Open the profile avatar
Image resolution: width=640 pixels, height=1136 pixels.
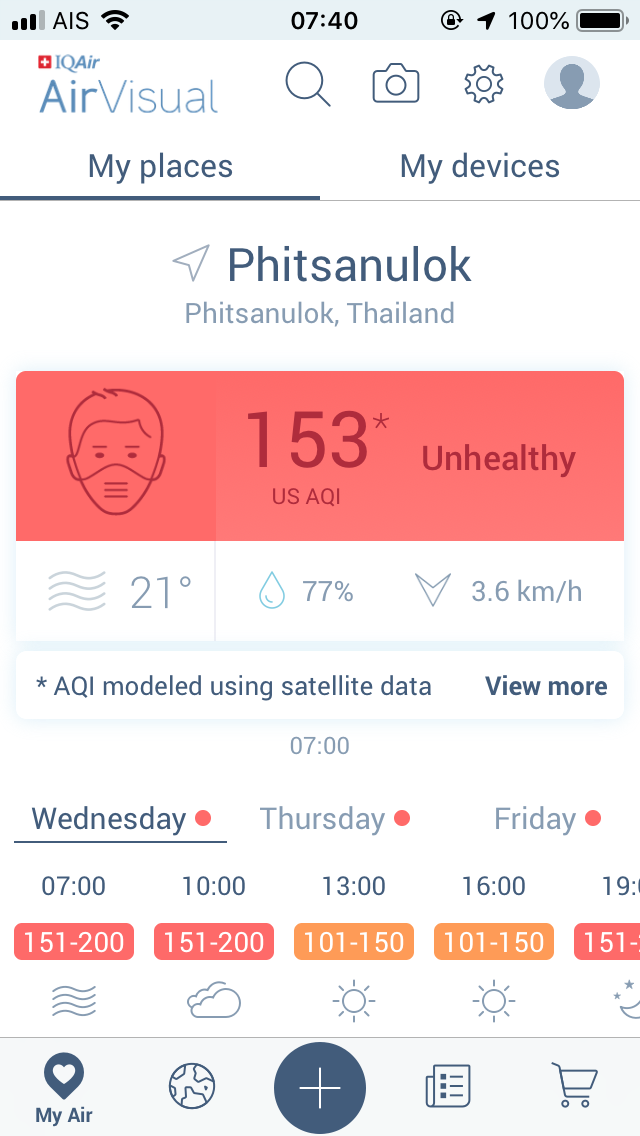click(x=571, y=83)
